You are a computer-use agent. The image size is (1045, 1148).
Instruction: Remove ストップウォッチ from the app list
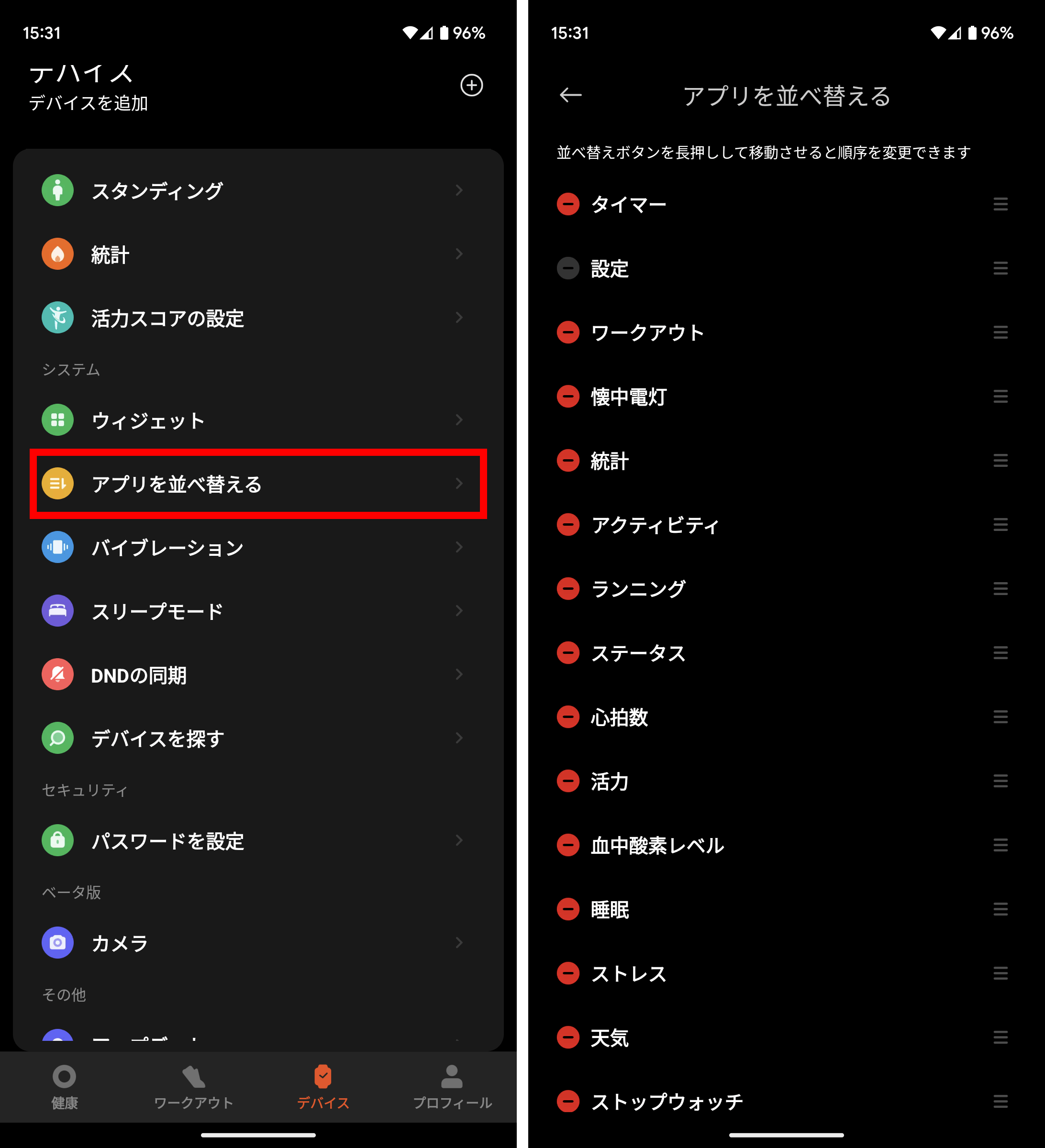pyautogui.click(x=568, y=1101)
